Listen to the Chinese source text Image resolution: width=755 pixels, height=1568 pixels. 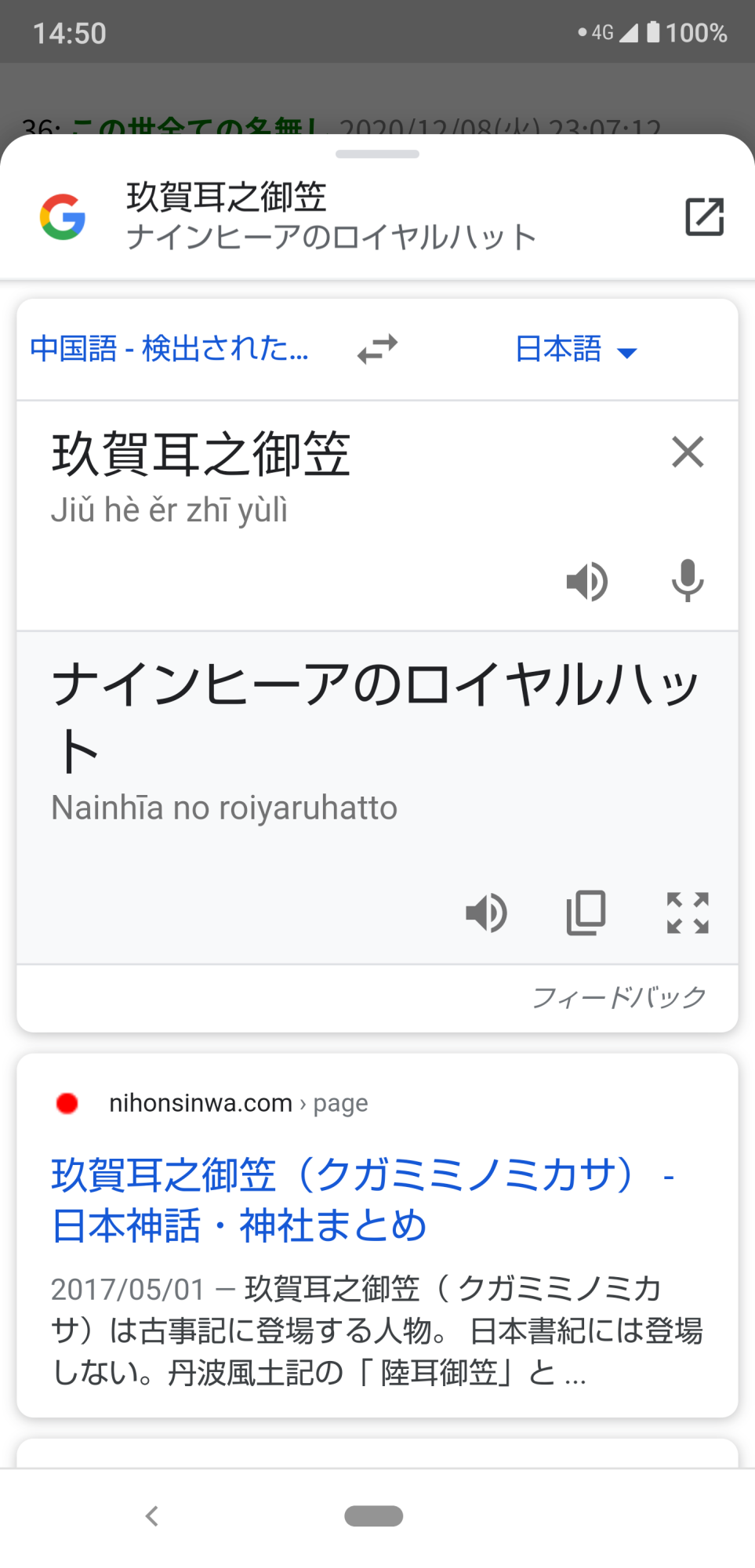pyautogui.click(x=587, y=581)
